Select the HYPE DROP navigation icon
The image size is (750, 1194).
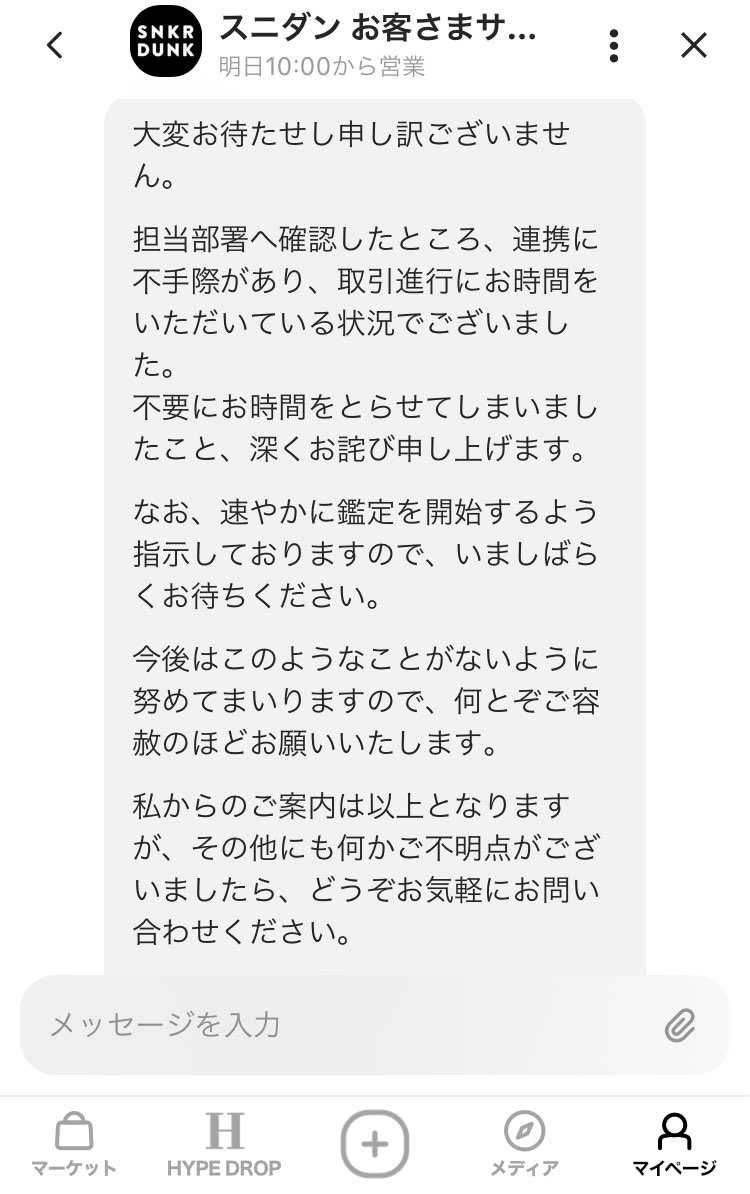pyautogui.click(x=225, y=1131)
